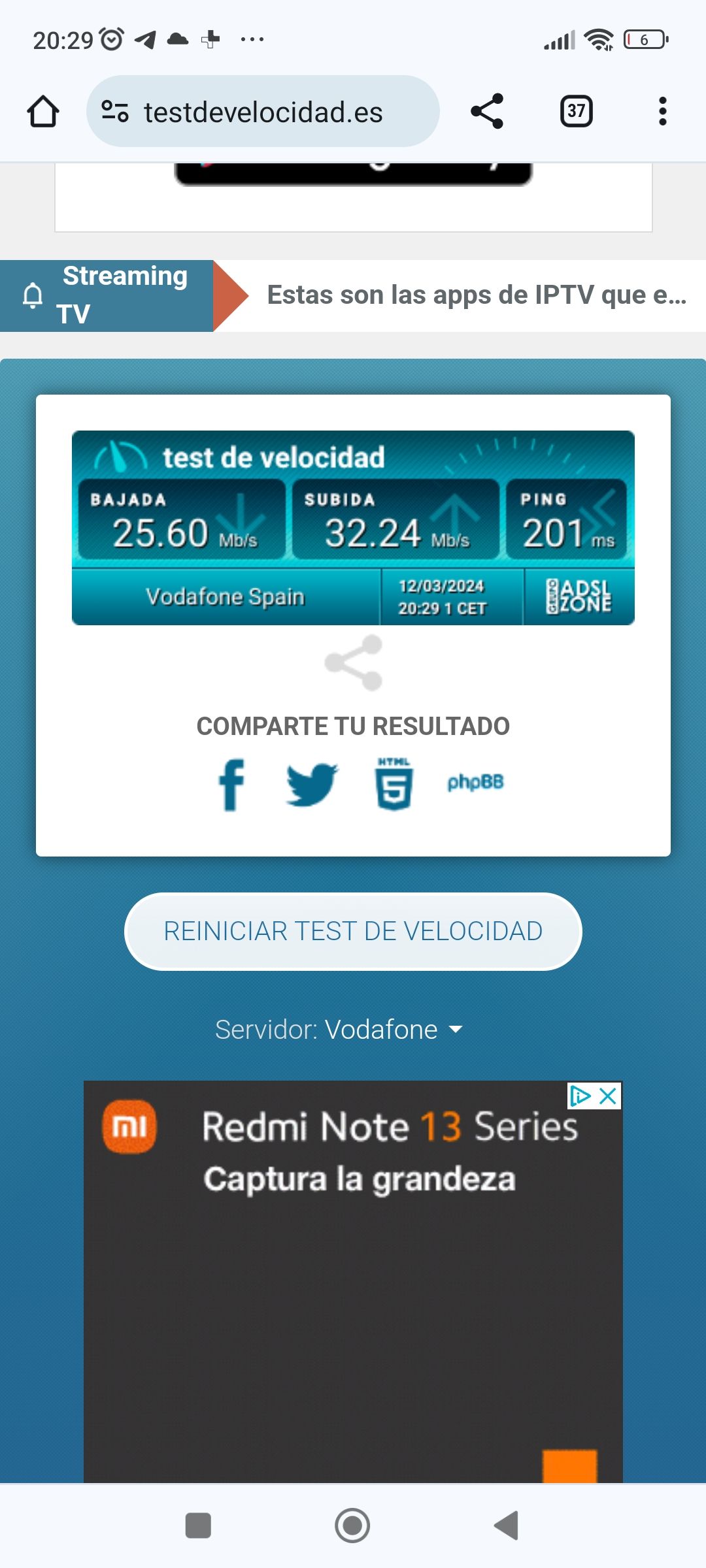The image size is (706, 1568).
Task: Share result on Facebook
Action: pos(230,784)
